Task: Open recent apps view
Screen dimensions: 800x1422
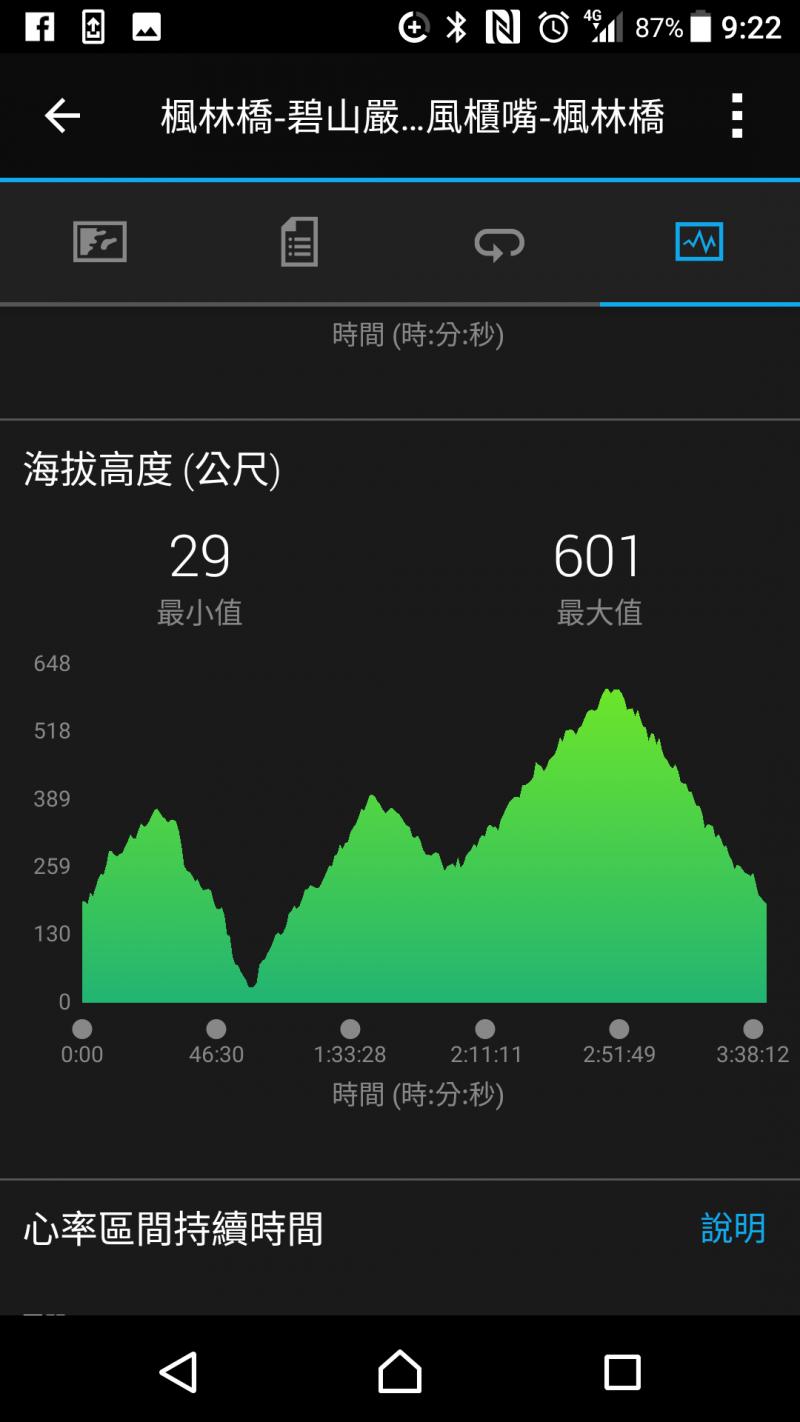Action: pyautogui.click(x=622, y=1372)
